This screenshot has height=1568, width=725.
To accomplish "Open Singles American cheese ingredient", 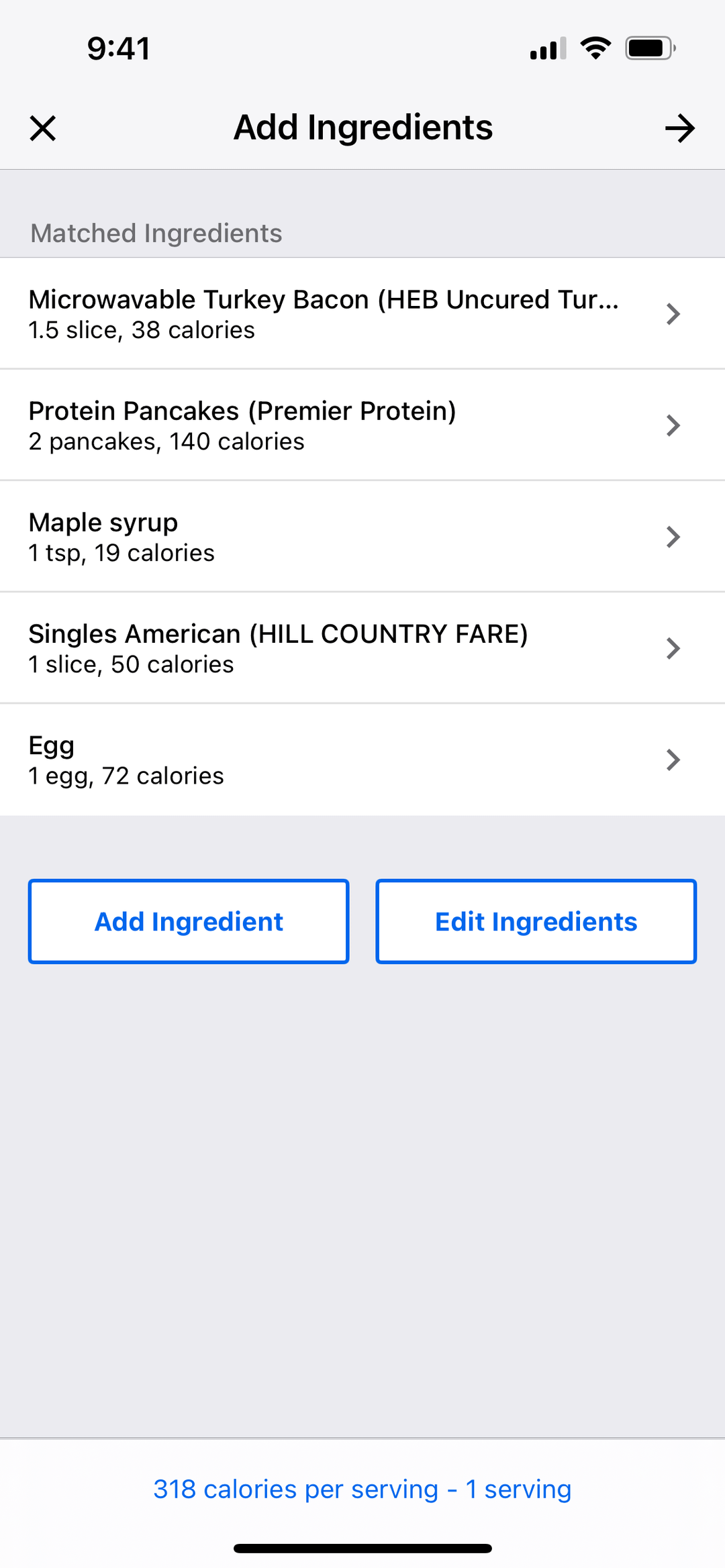I will 362,647.
